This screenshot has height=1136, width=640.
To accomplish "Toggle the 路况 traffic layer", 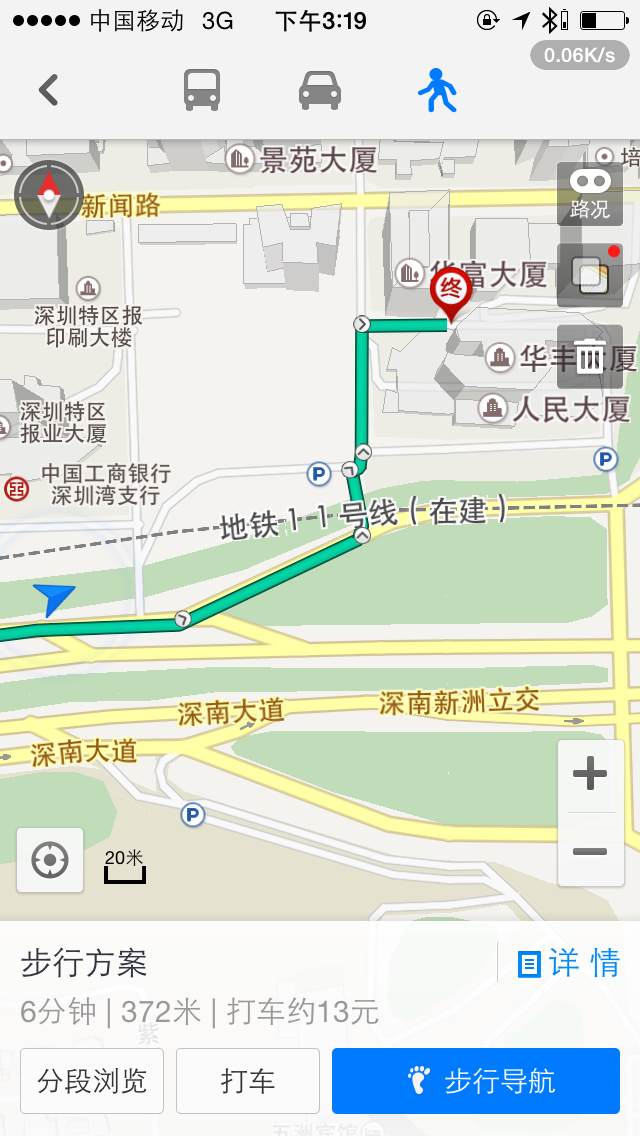I will coord(590,193).
